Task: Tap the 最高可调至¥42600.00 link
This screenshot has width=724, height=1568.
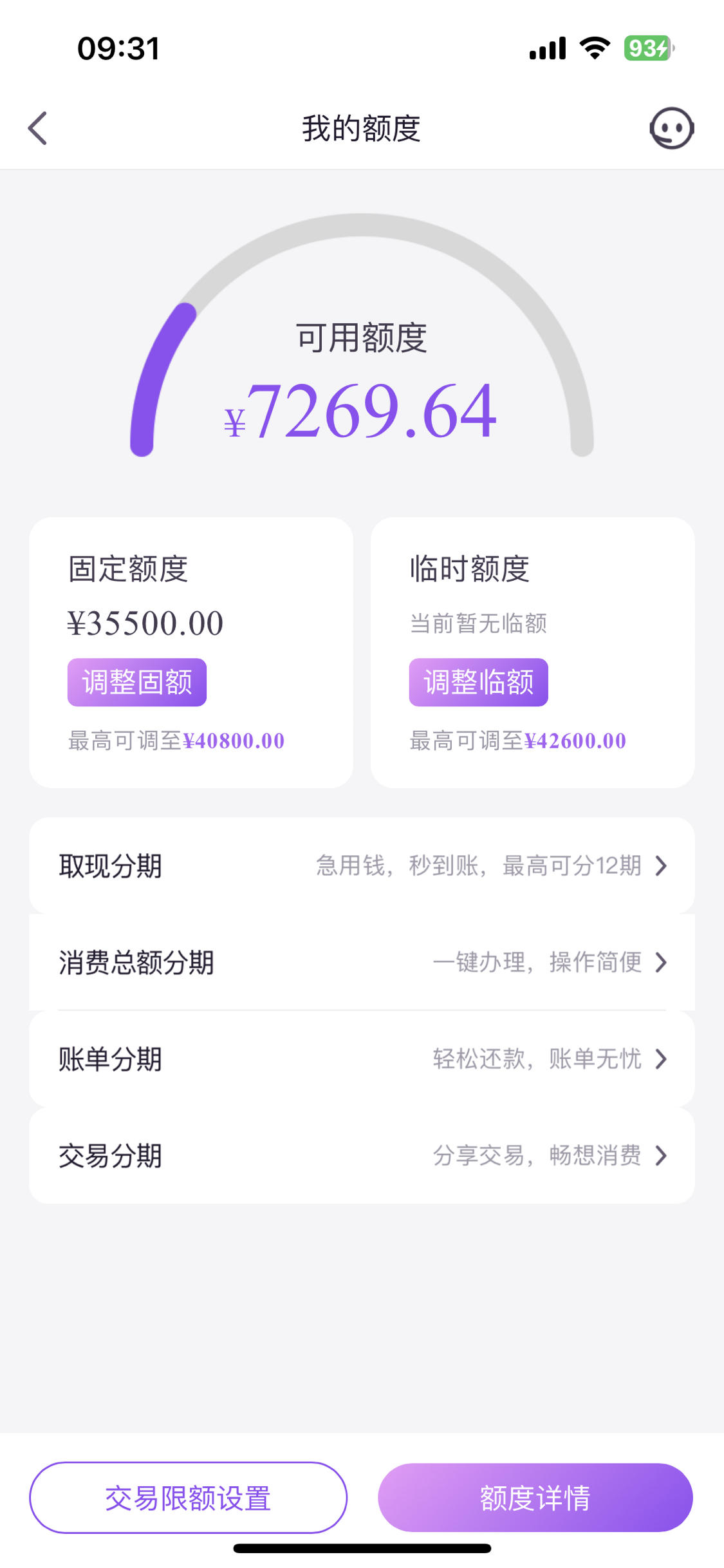Action: click(x=518, y=741)
